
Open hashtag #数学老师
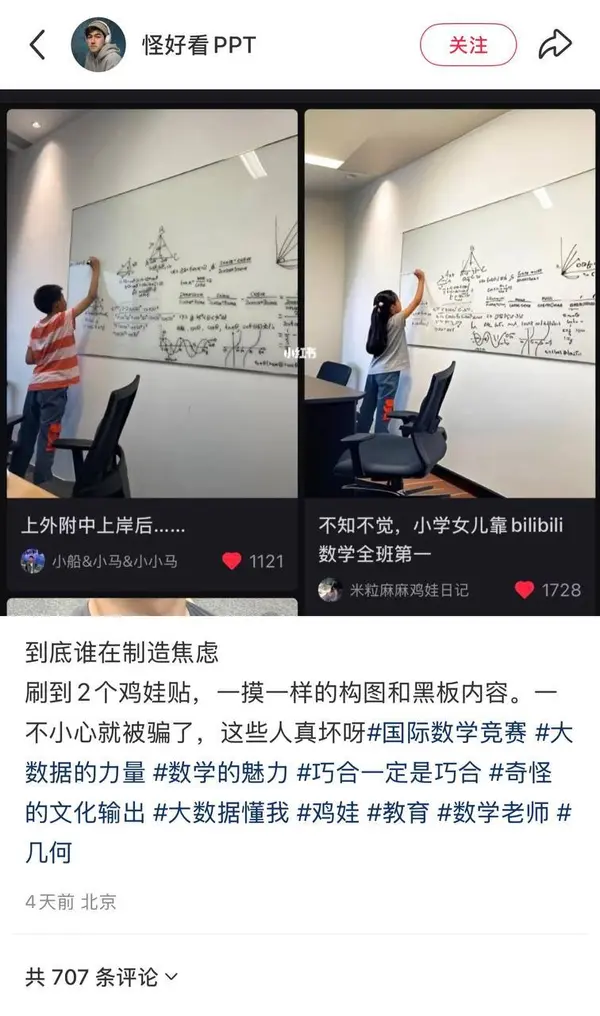(x=492, y=812)
